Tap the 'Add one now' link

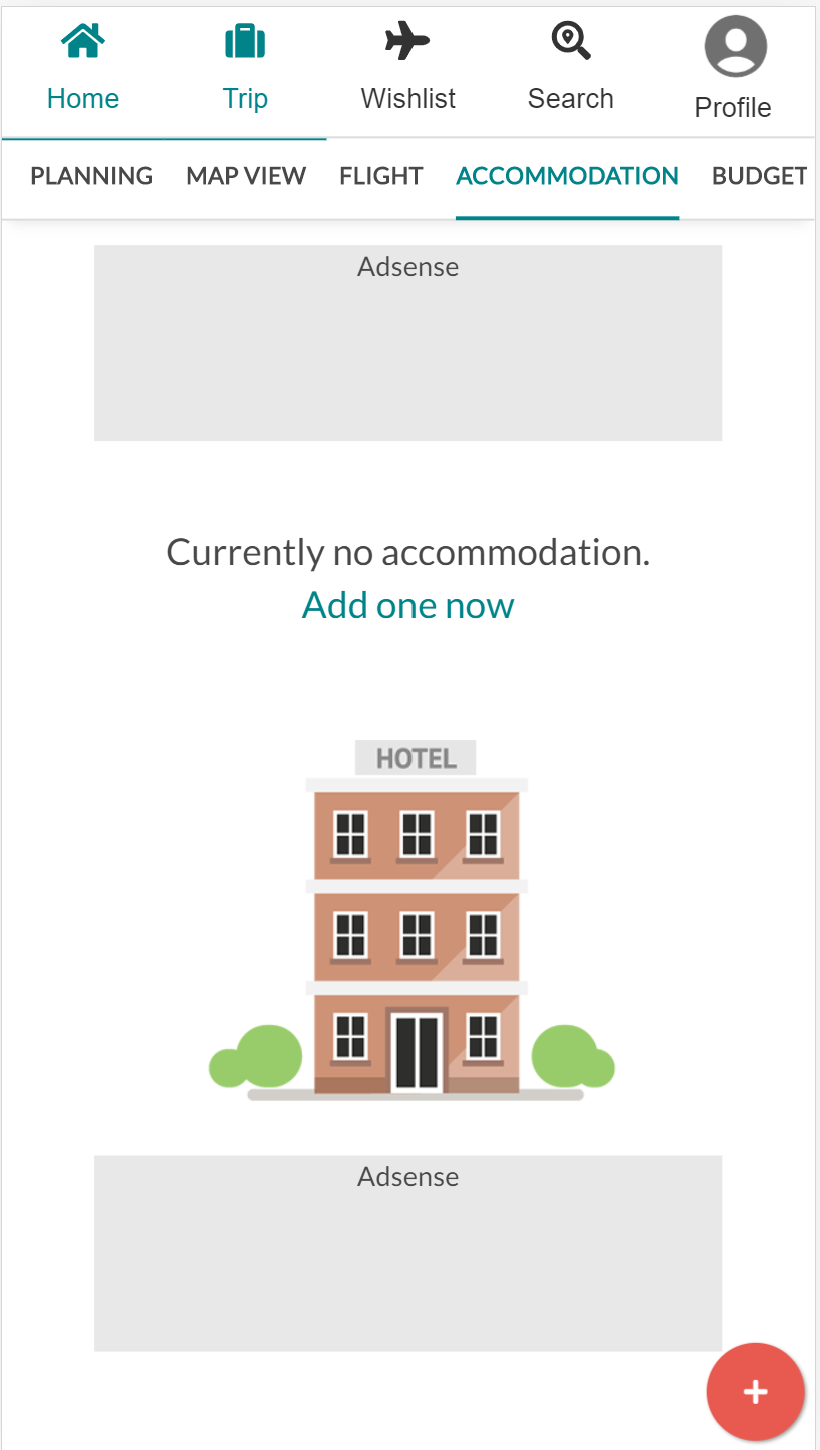pos(408,605)
